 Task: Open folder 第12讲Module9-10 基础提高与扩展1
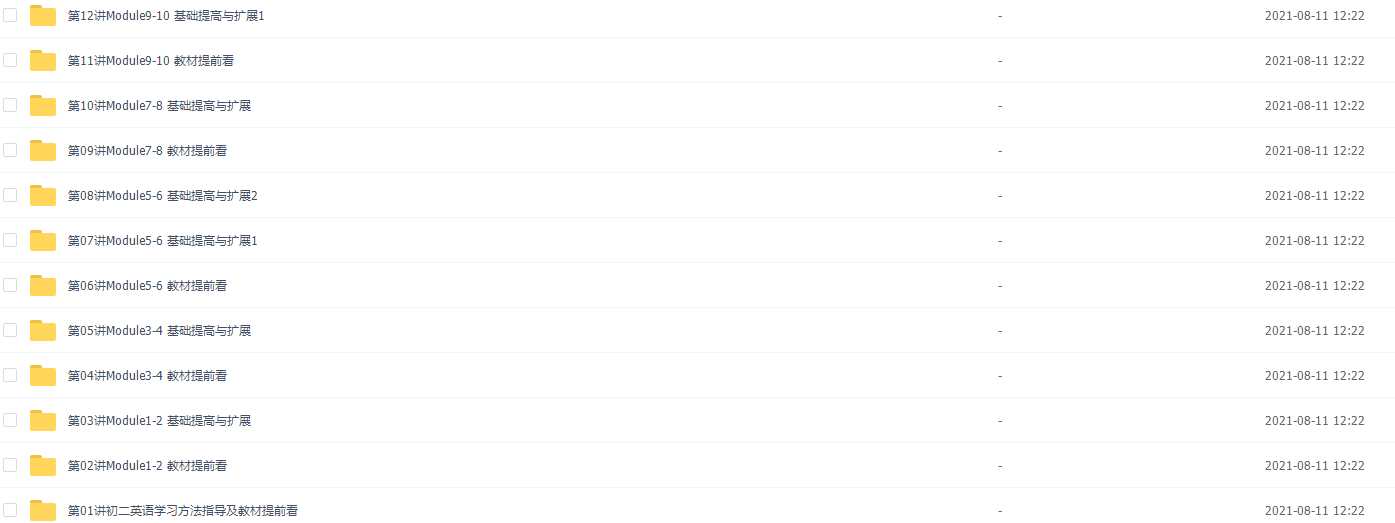click(165, 16)
